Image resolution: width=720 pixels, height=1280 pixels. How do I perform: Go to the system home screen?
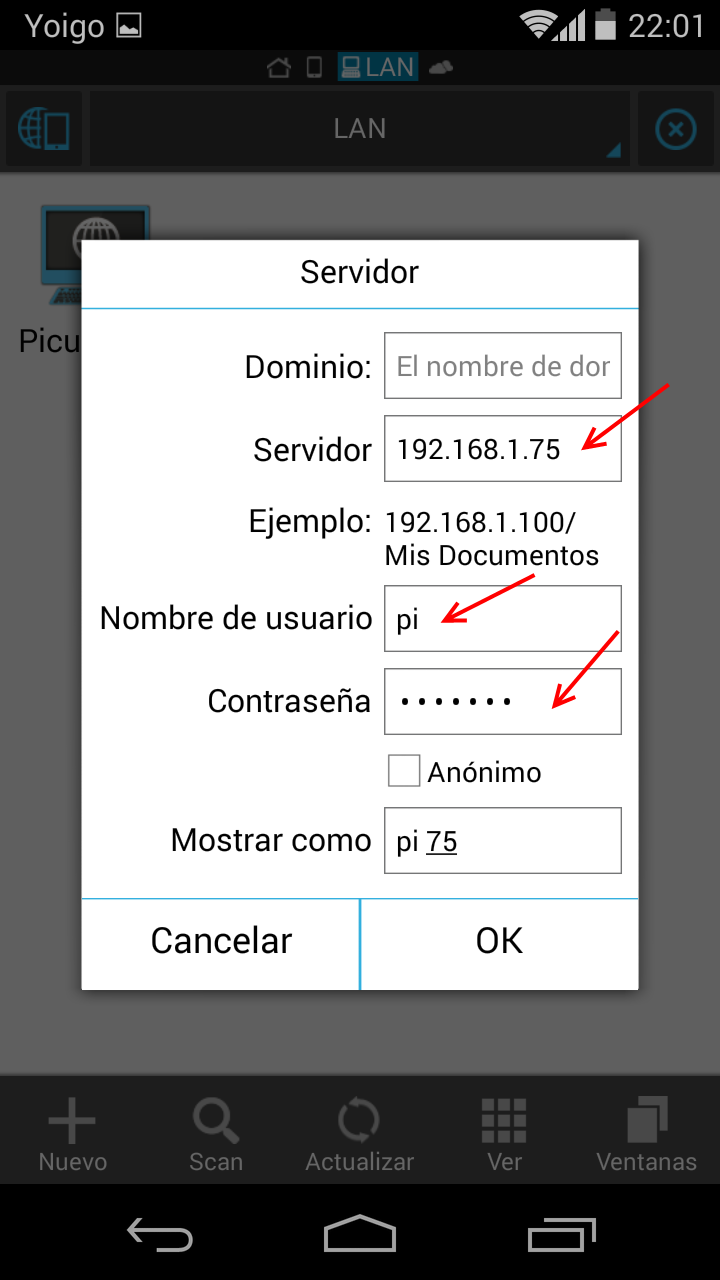click(360, 1234)
